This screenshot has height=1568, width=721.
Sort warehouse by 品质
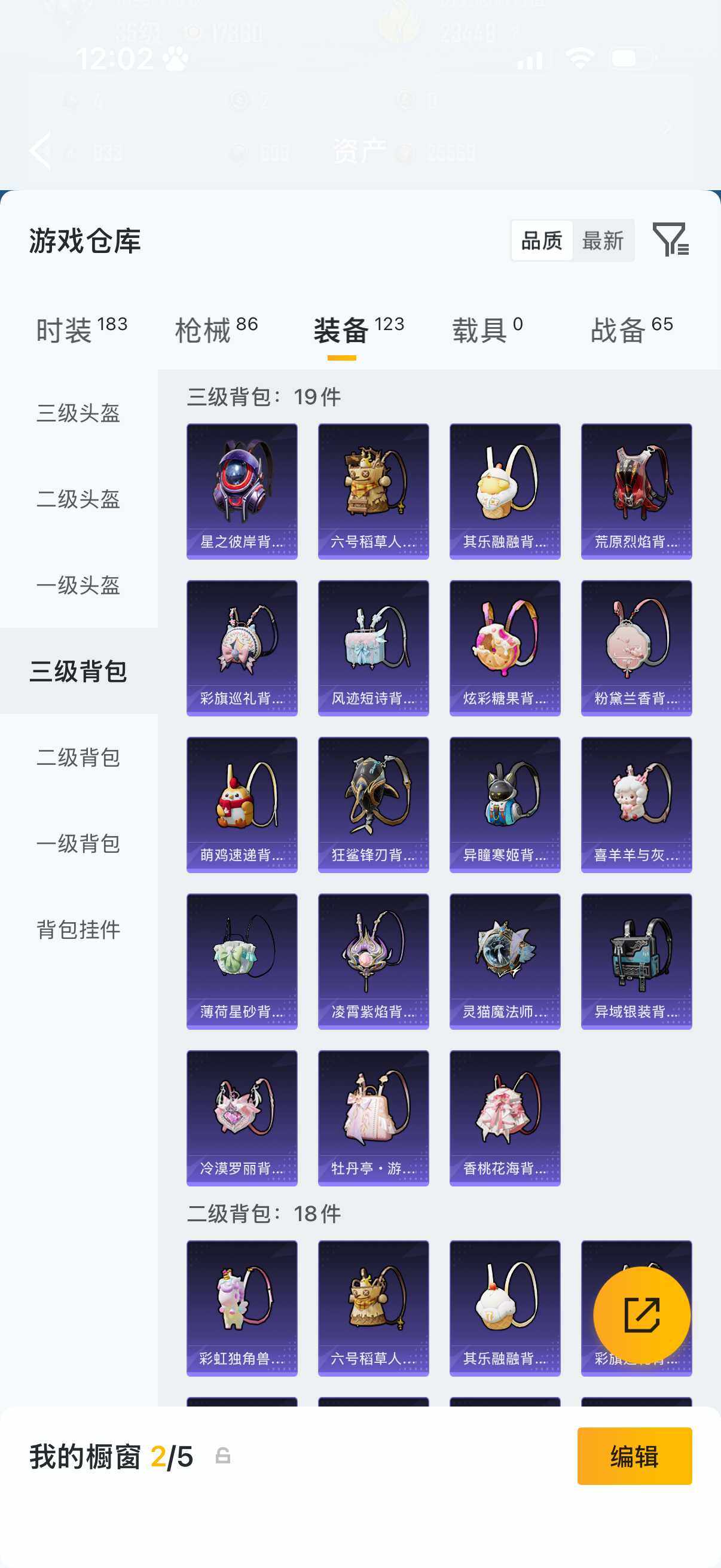click(x=542, y=240)
